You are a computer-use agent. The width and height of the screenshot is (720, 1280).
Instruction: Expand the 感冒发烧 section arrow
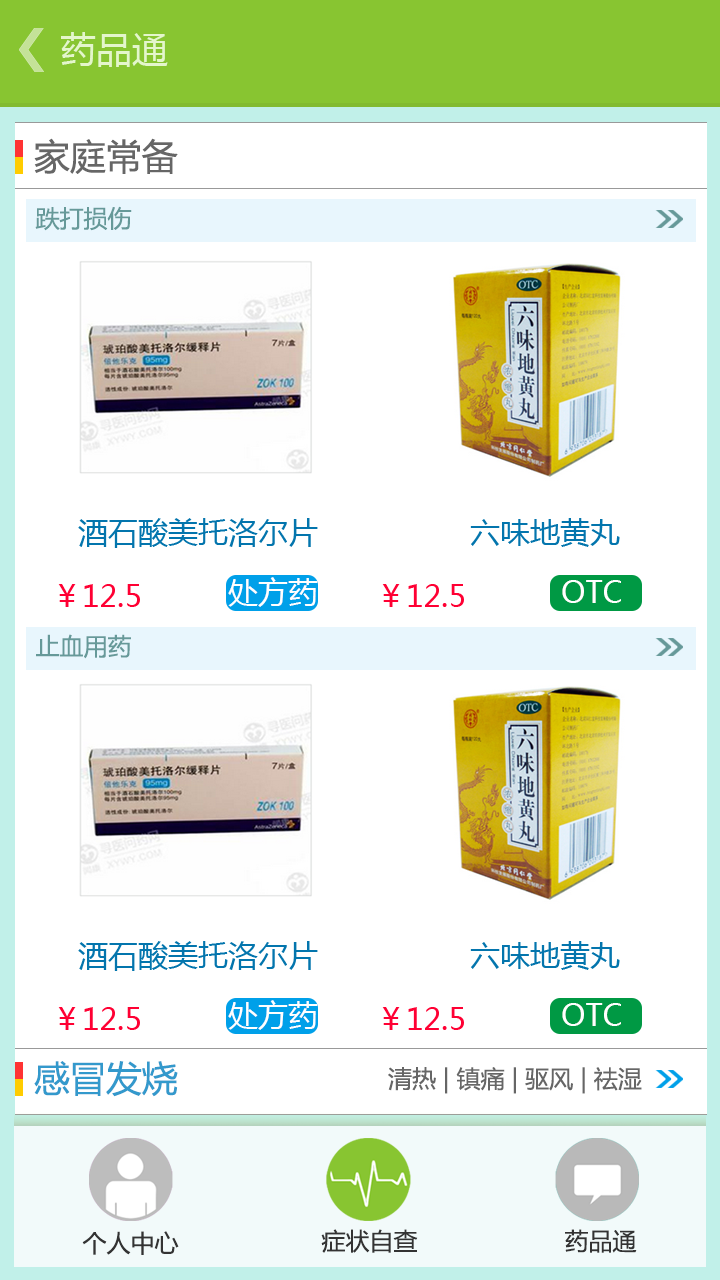tap(669, 1079)
